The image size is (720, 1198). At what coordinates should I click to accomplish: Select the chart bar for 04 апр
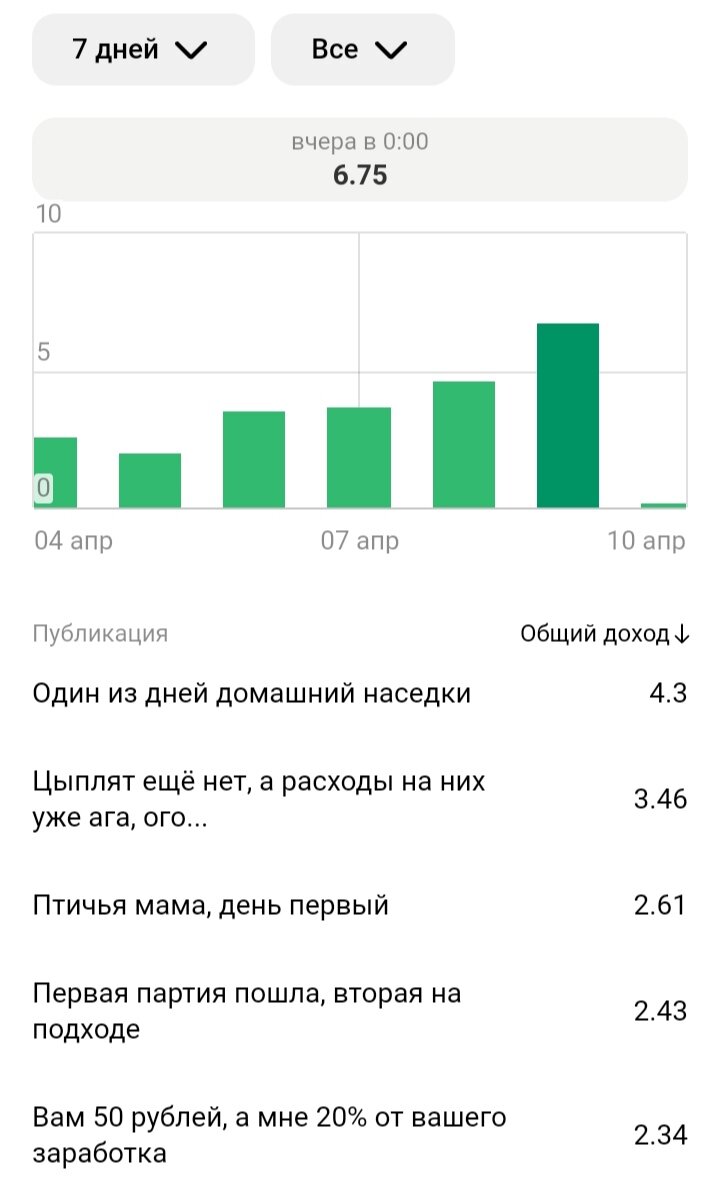click(55, 470)
